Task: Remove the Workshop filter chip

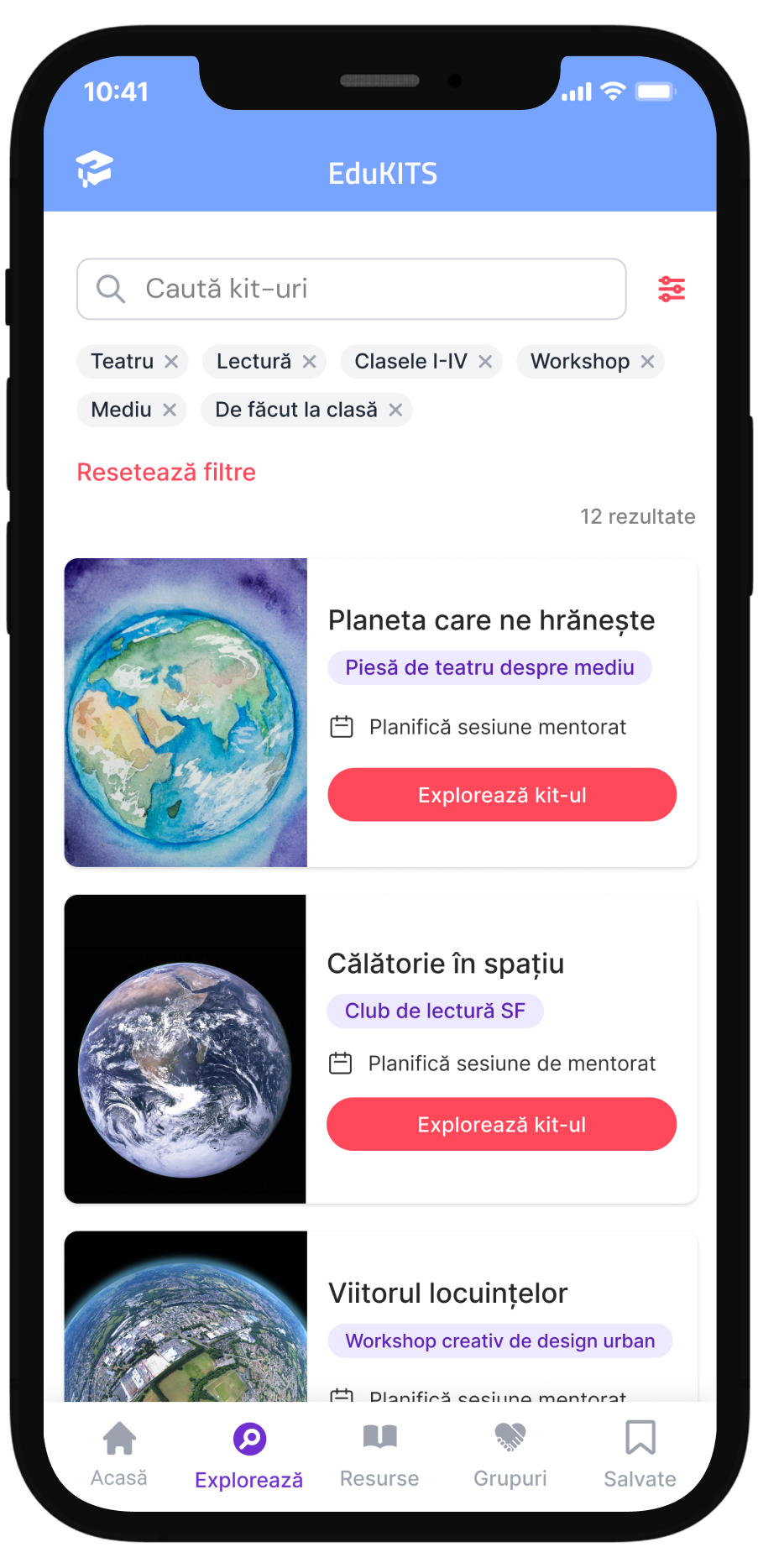Action: [647, 362]
